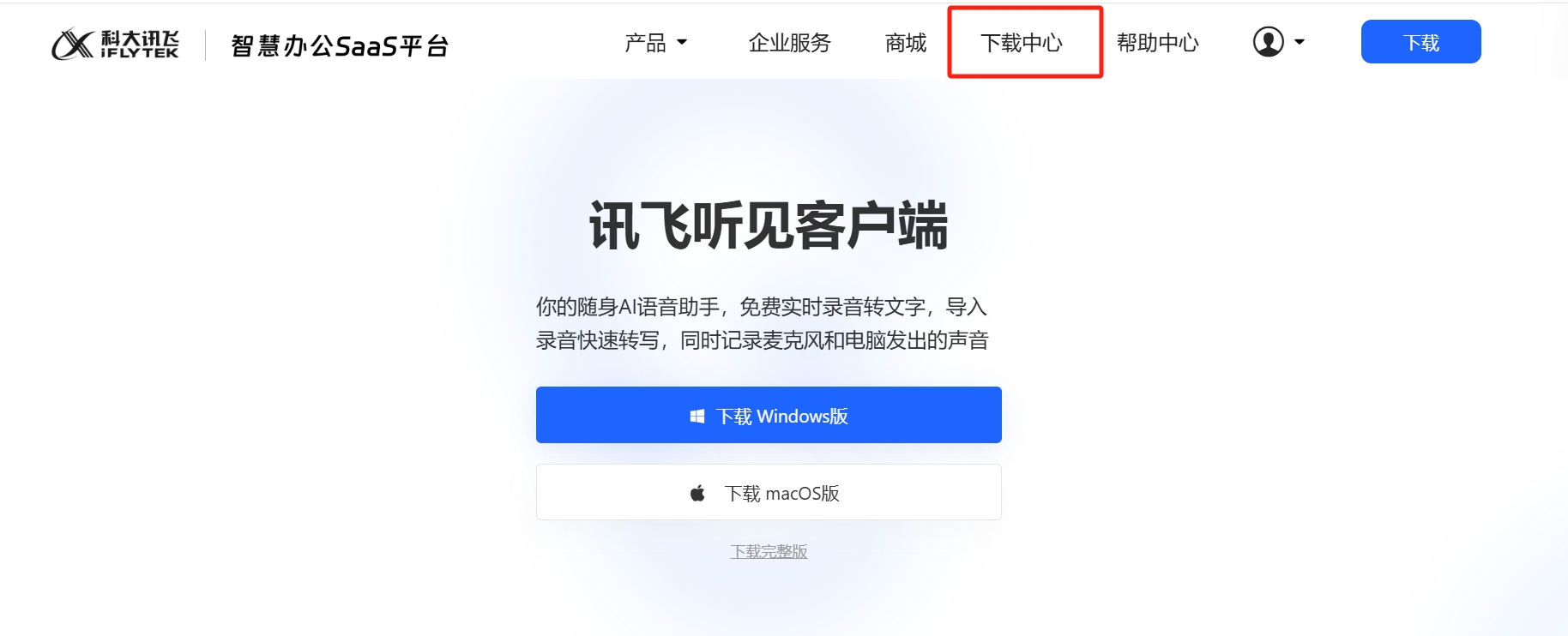Open the 下载完整版 link

coord(769,552)
